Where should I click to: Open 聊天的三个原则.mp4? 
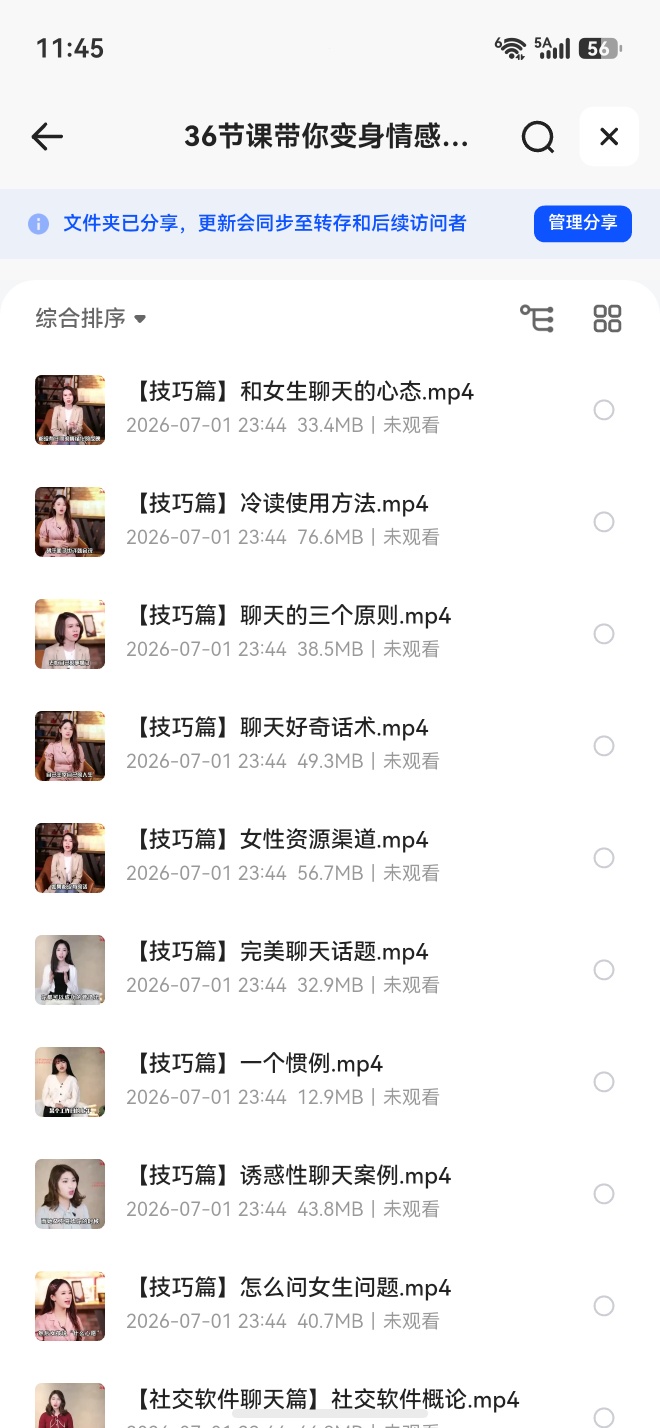(x=330, y=634)
